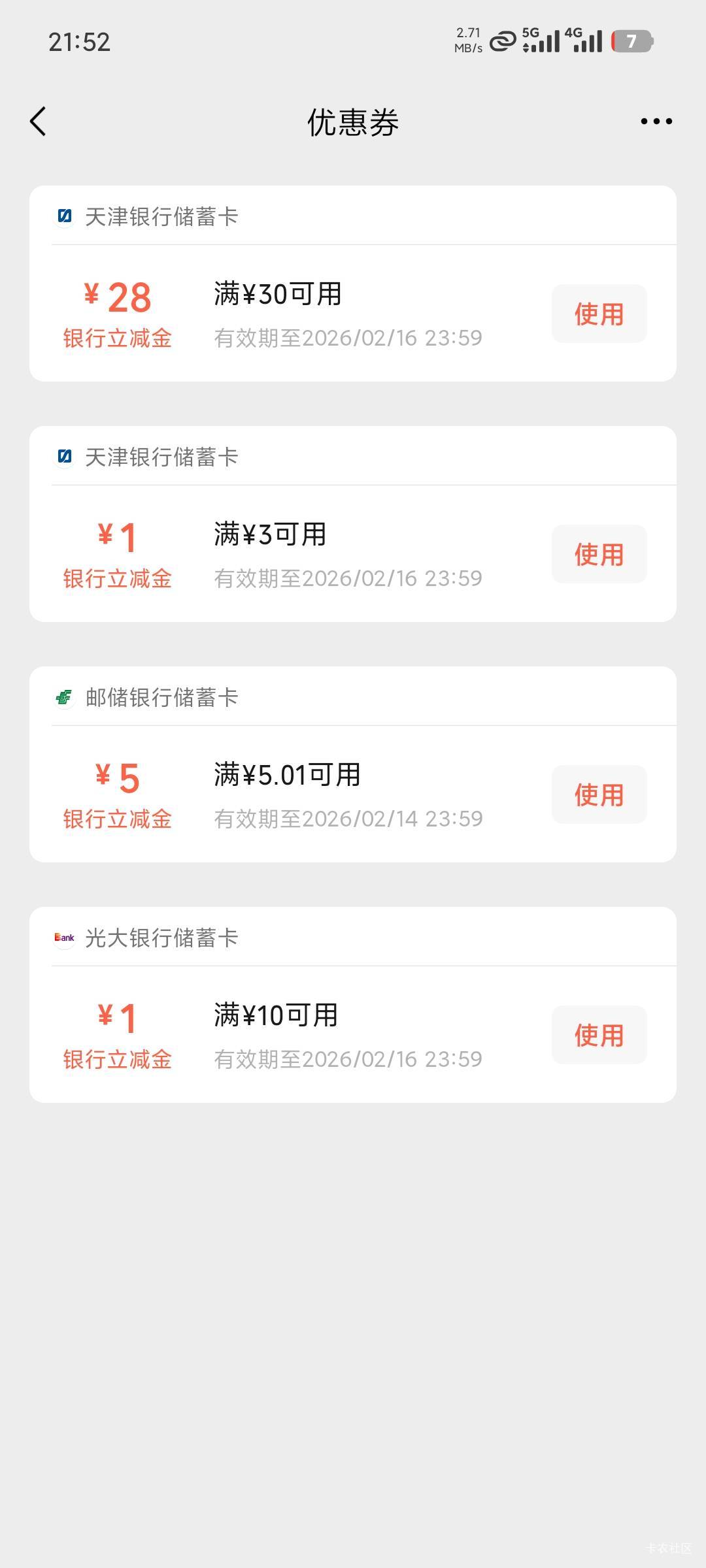Use the 邮储银行 ¥5 coupon

(x=599, y=794)
